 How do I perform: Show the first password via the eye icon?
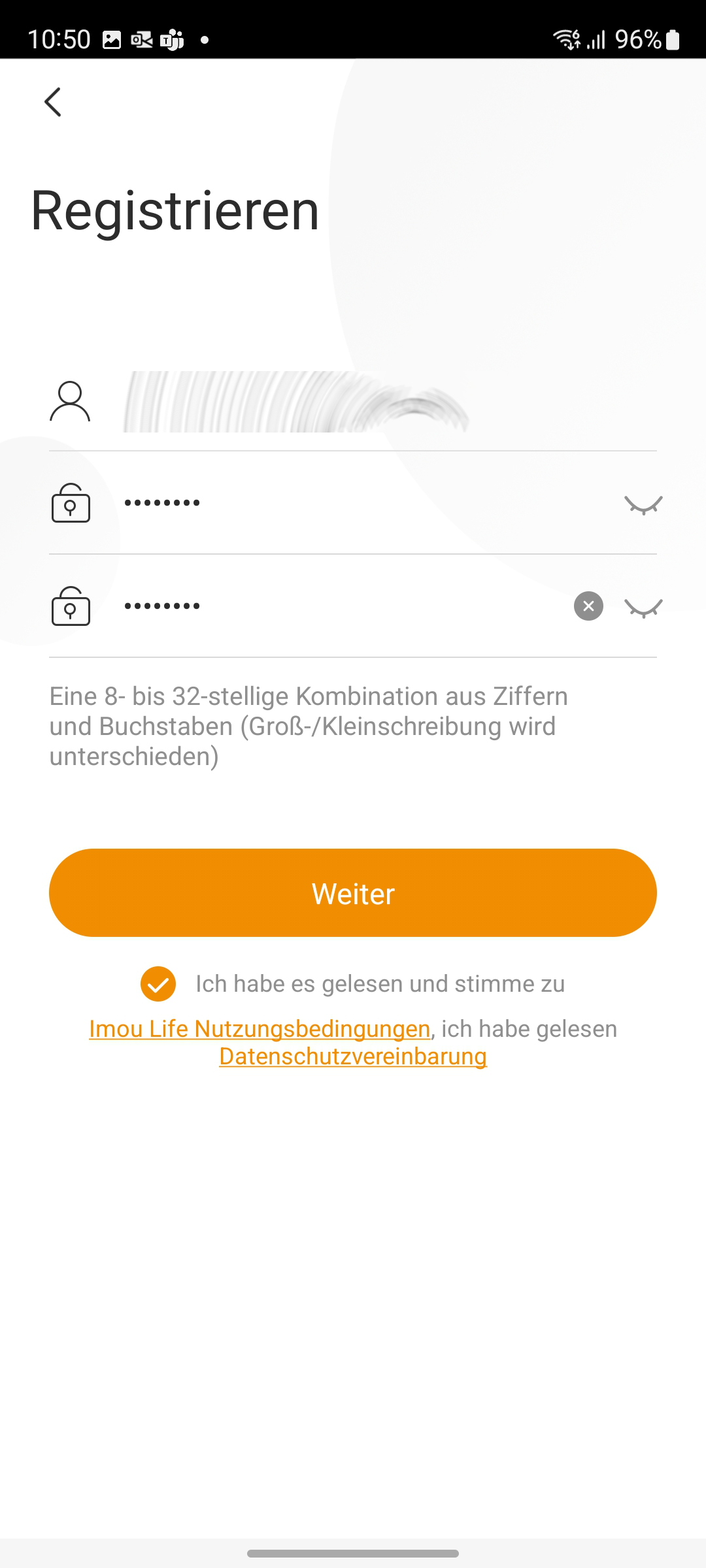pyautogui.click(x=643, y=504)
